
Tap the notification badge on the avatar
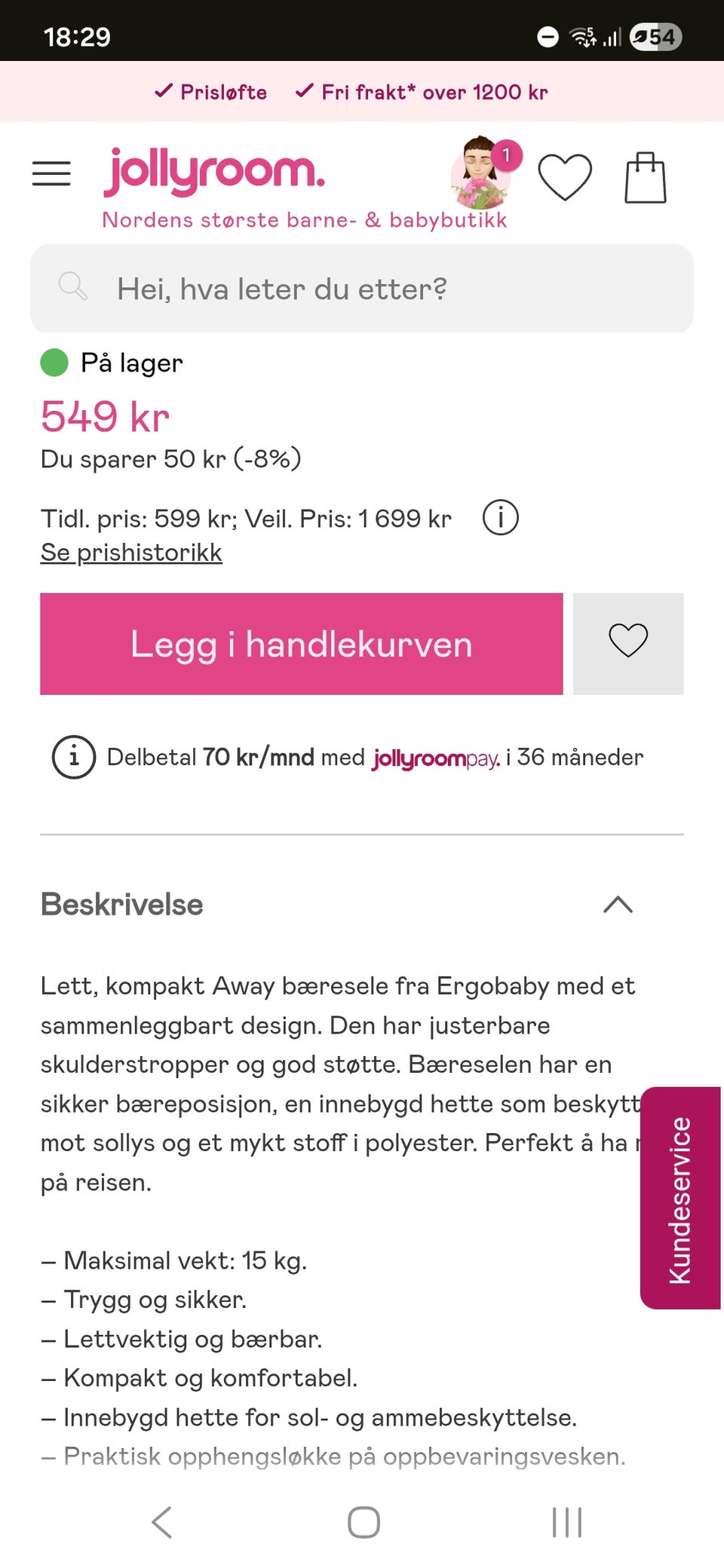click(x=507, y=155)
